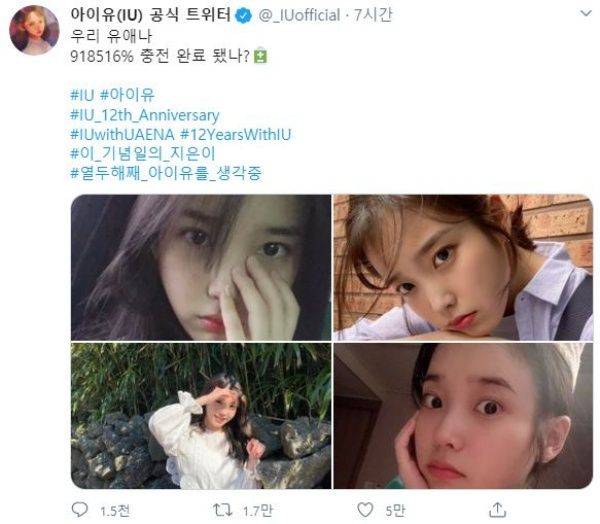Viewport: 600px width, 524px height.
Task: View the outdoor photo with the white dress
Action: [200, 416]
